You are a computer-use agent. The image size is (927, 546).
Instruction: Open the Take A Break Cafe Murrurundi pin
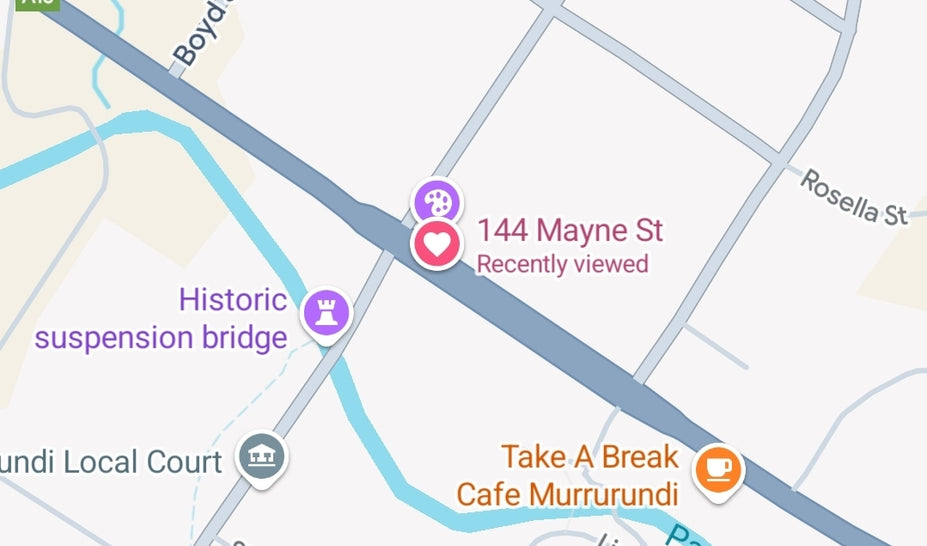coord(719,467)
